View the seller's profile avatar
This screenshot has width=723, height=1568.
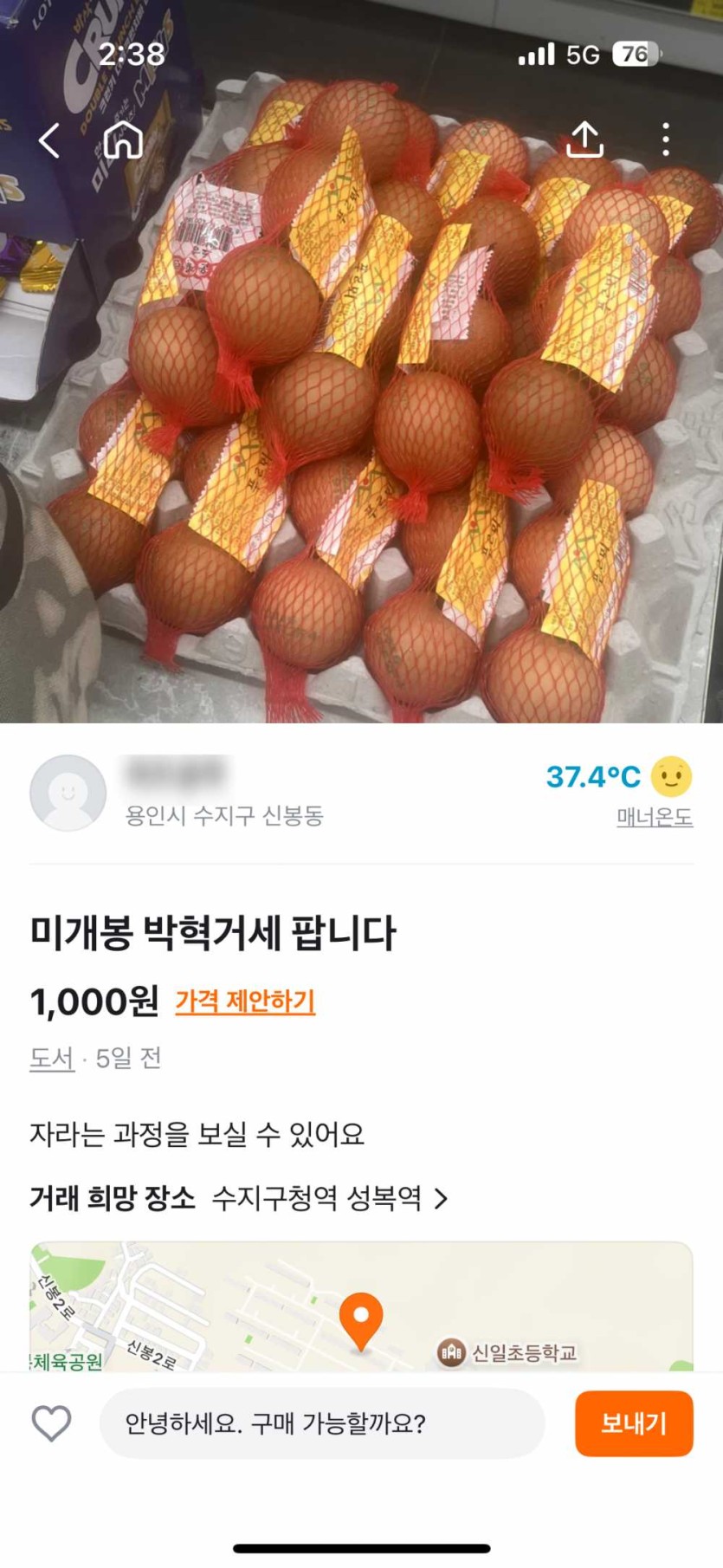[x=68, y=793]
